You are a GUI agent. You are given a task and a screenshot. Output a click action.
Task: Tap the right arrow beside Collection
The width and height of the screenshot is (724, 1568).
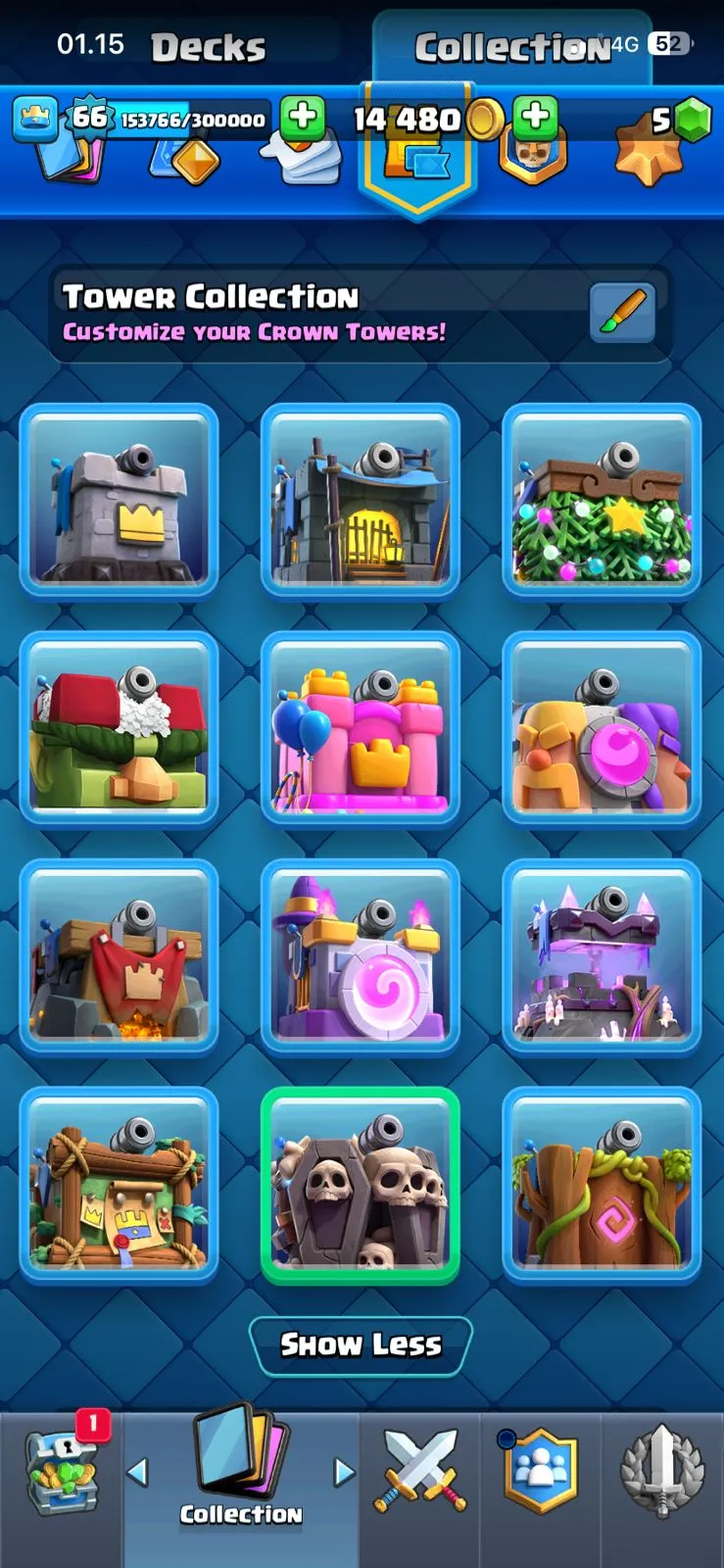(344, 1471)
